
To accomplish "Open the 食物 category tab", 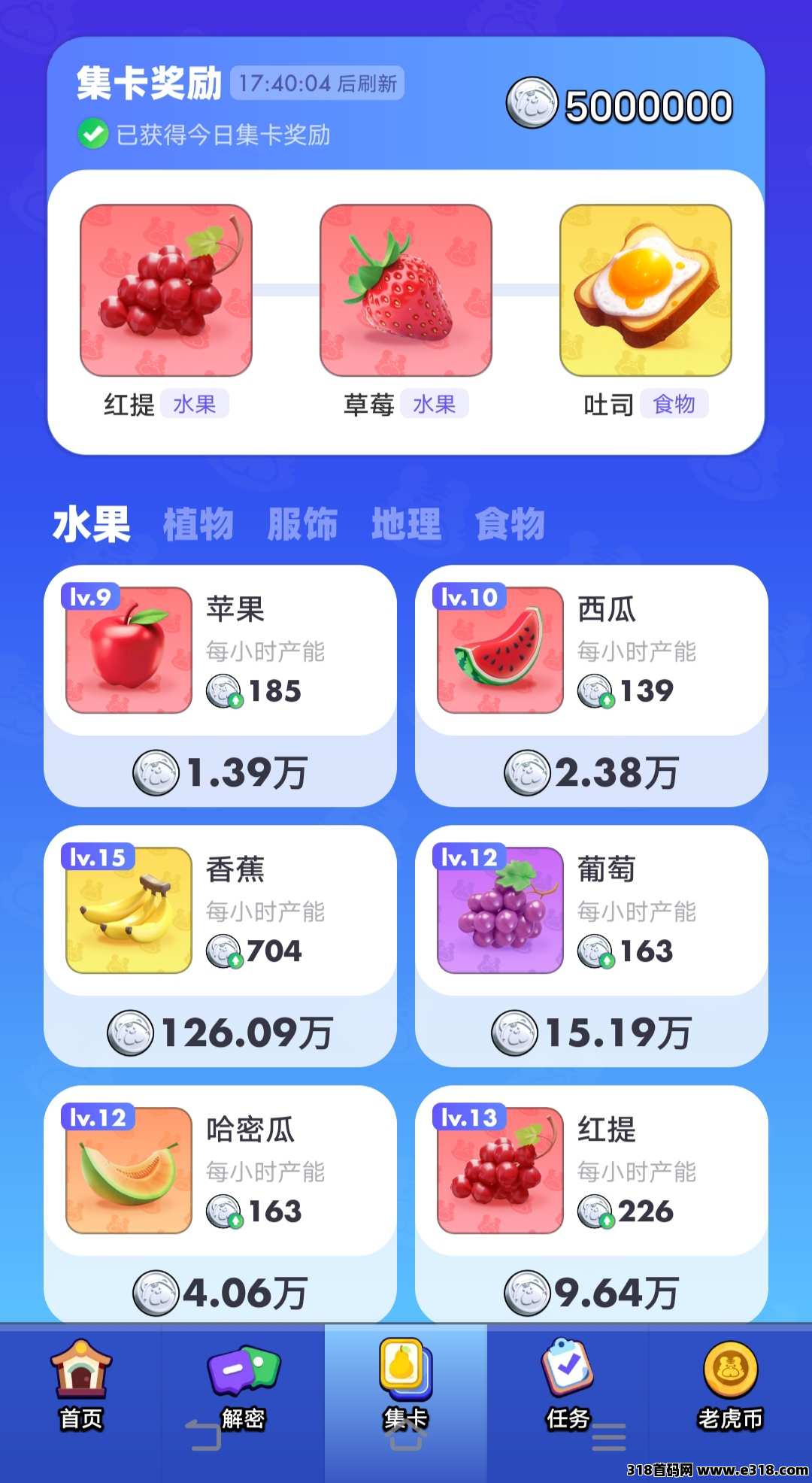I will pyautogui.click(x=510, y=524).
